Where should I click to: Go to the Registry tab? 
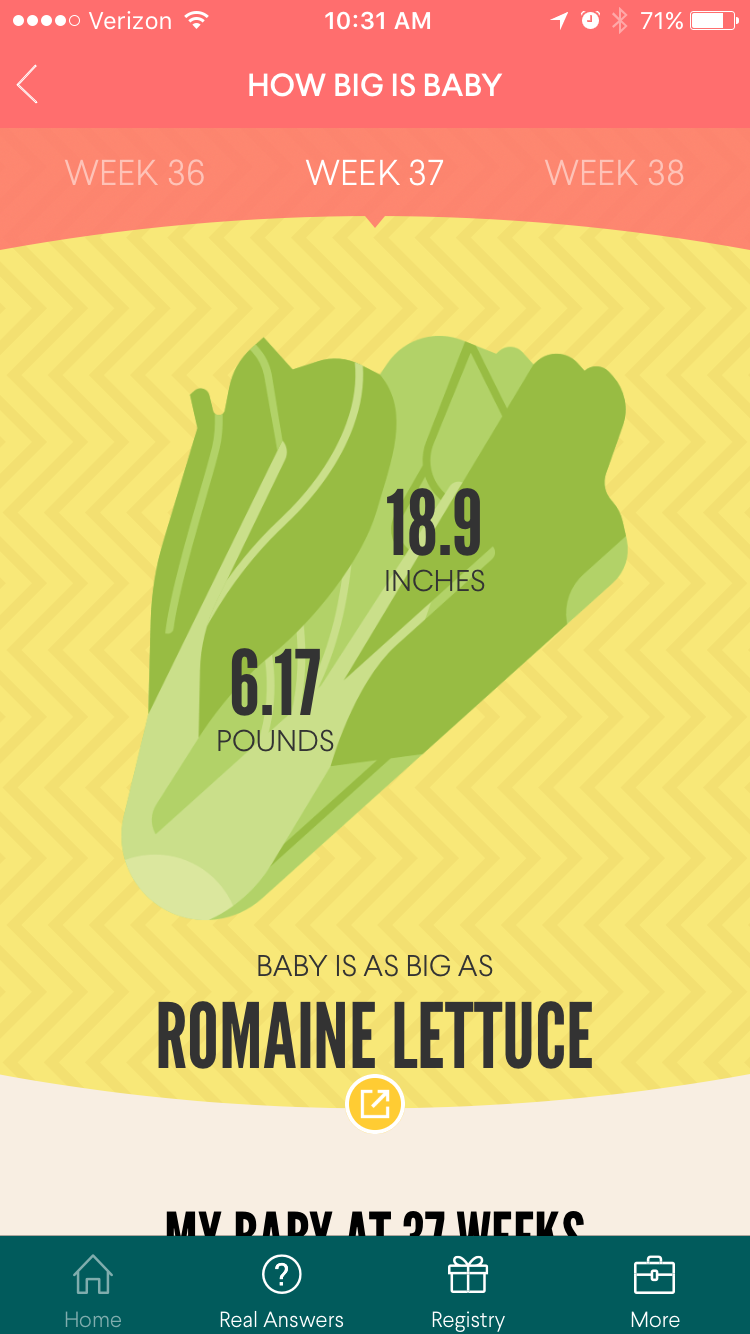tap(468, 1292)
